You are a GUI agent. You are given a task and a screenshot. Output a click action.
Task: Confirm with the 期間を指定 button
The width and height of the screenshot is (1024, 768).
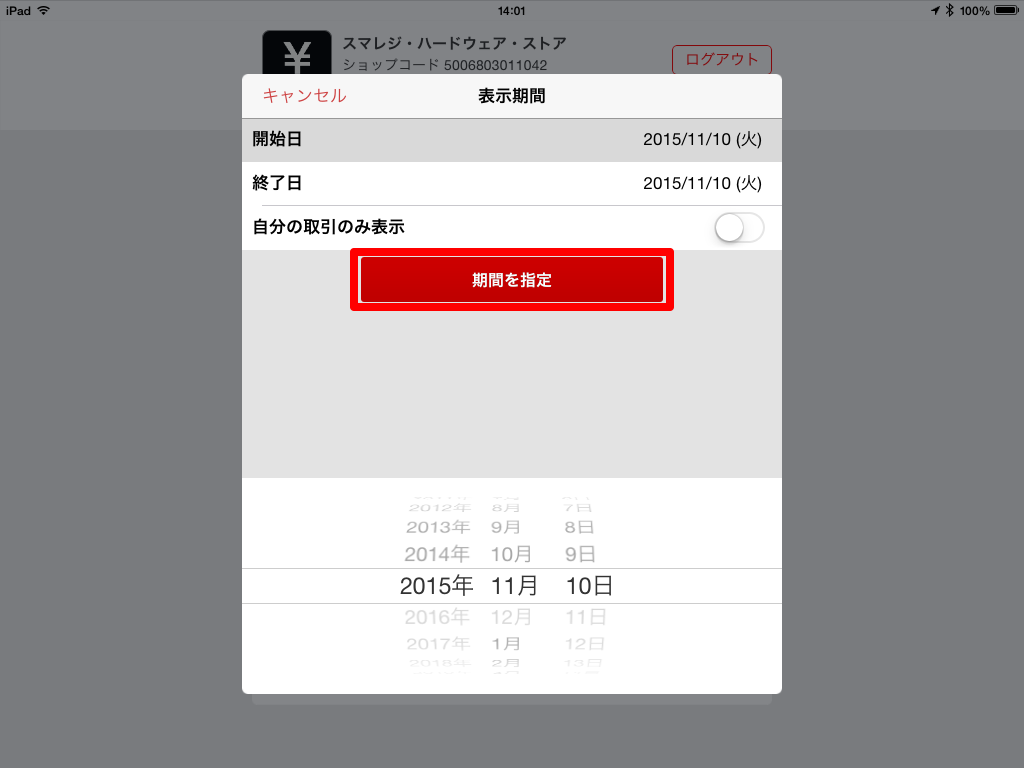(511, 280)
